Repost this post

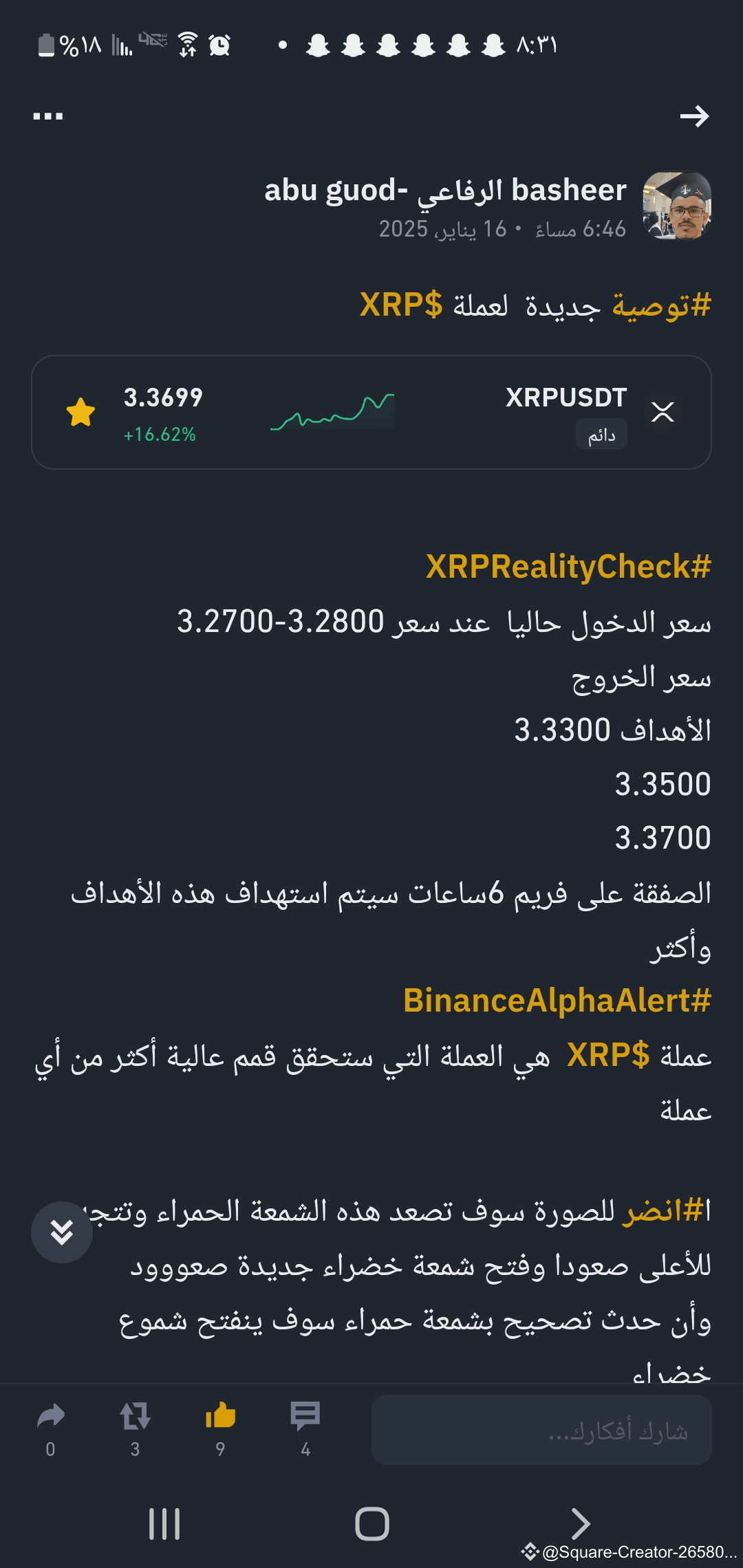click(135, 1429)
